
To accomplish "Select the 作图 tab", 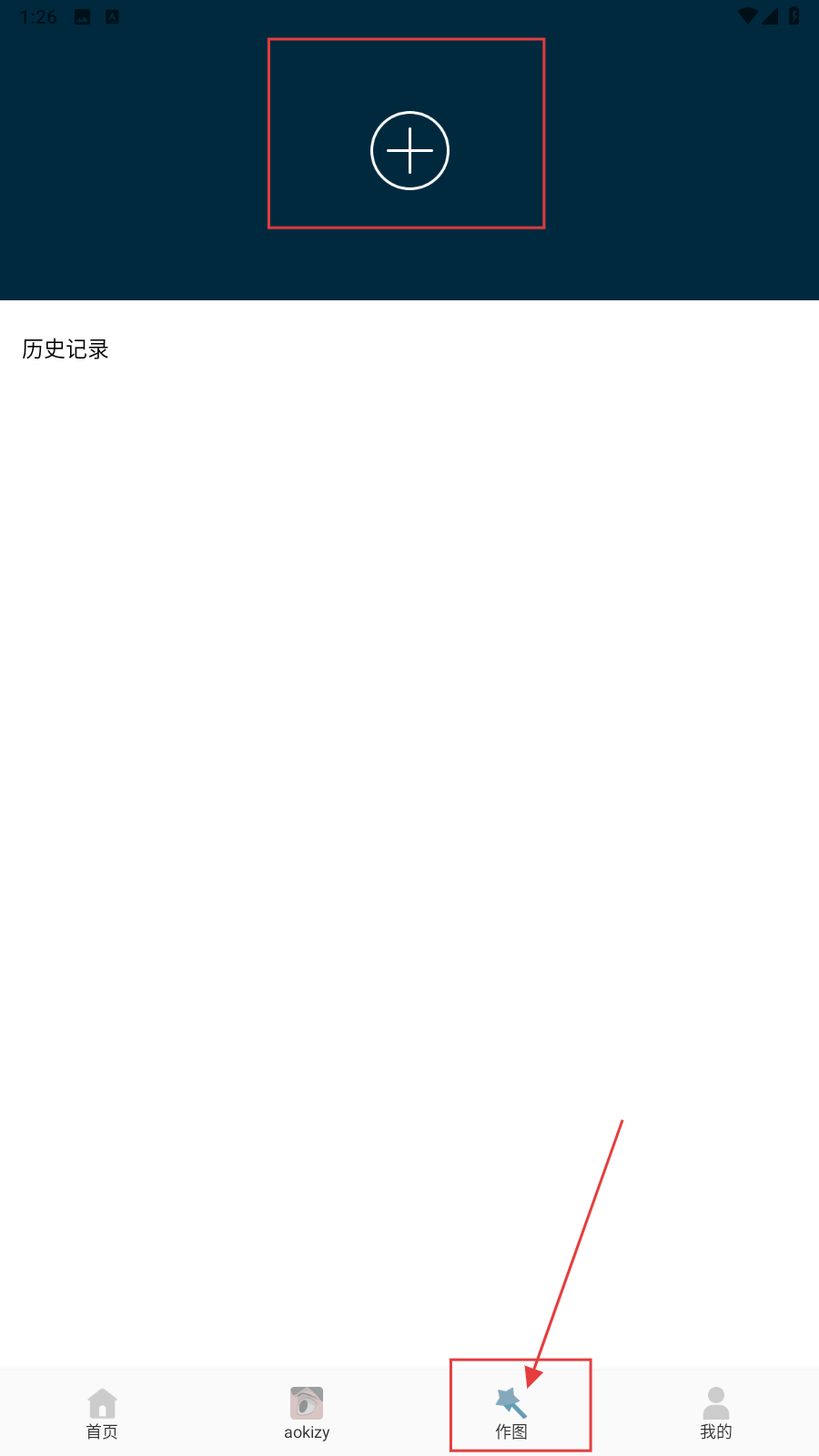I will click(x=511, y=1413).
